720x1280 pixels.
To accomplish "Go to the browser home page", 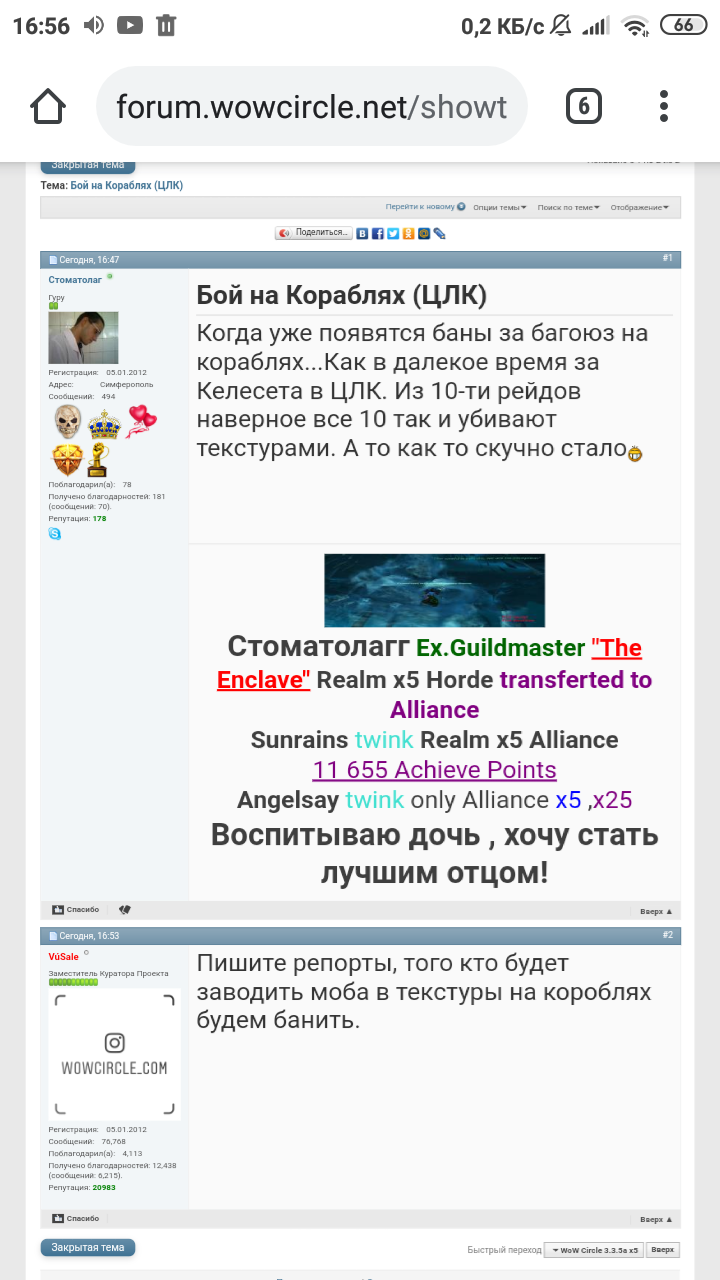I will [48, 106].
